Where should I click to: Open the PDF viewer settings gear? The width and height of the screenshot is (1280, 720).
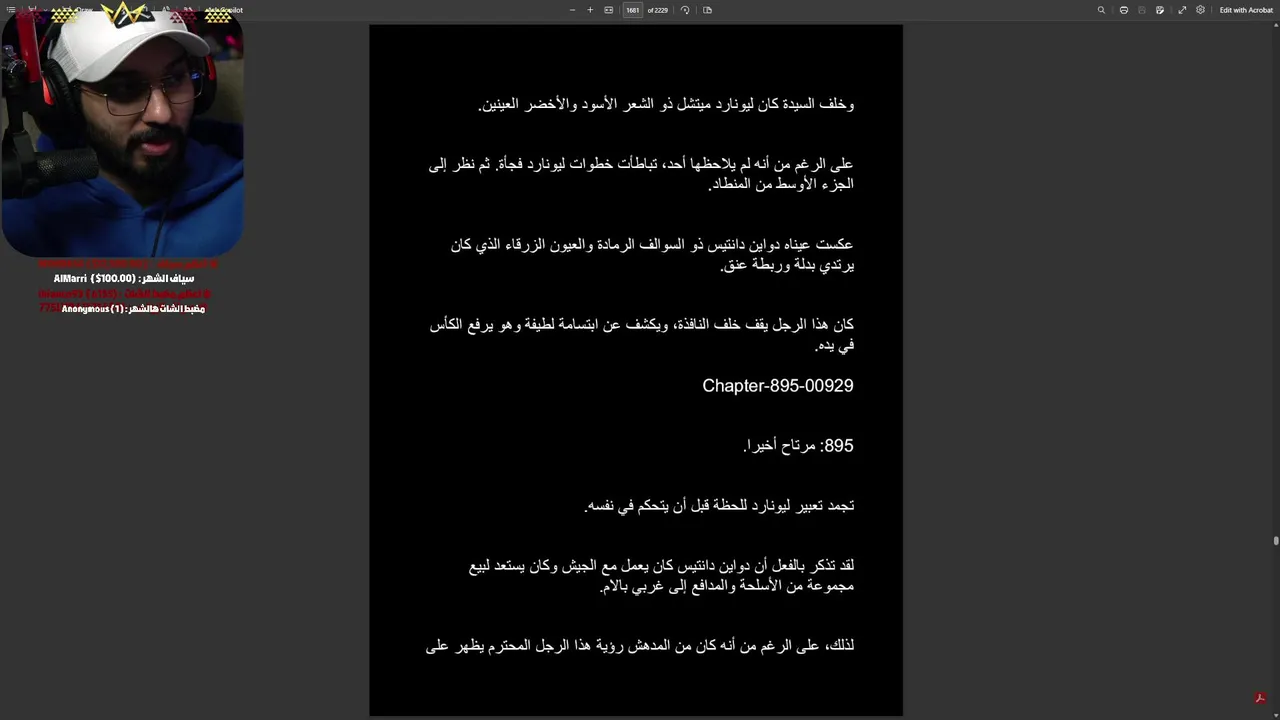coord(1200,10)
